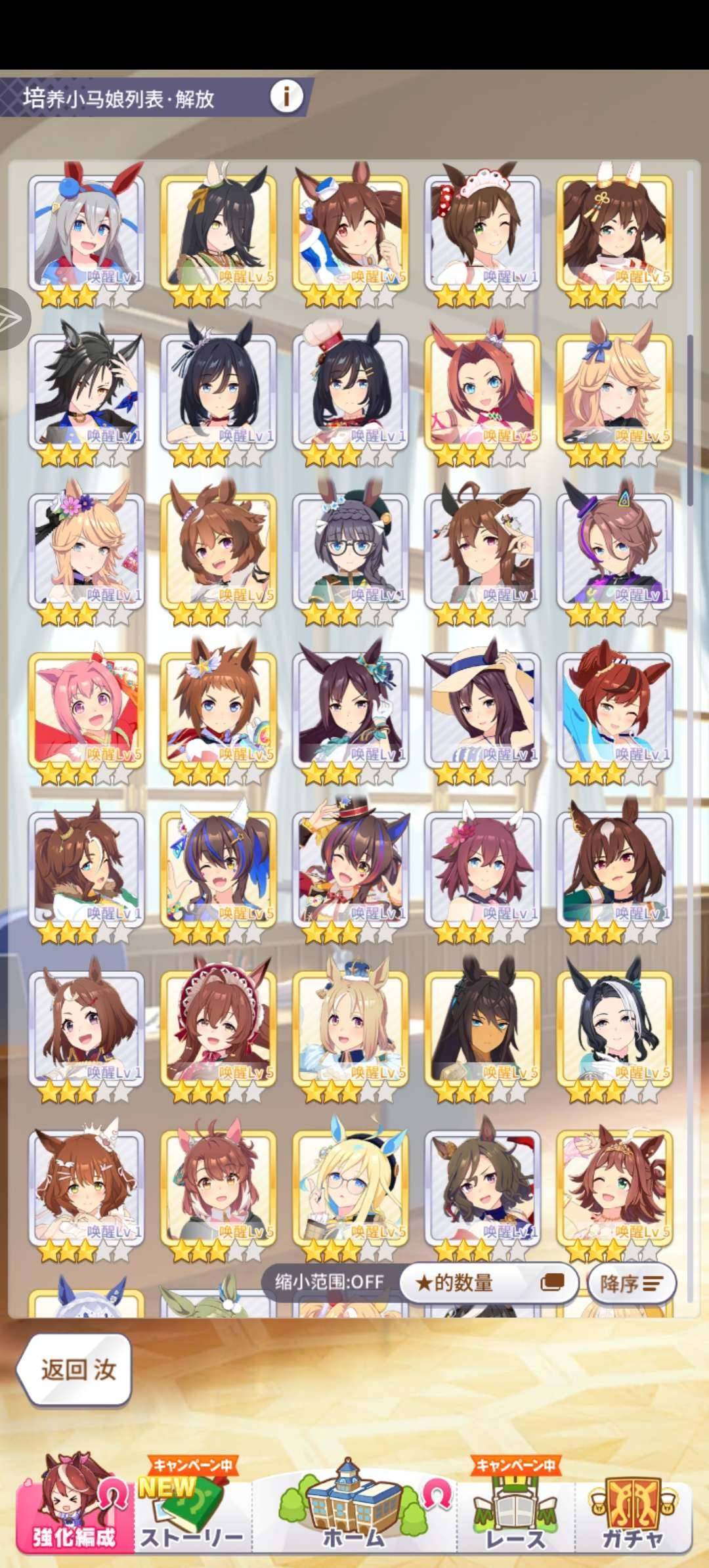Open the pink-haired character card
Screen dimensions: 709x1568
pyautogui.click(x=87, y=711)
